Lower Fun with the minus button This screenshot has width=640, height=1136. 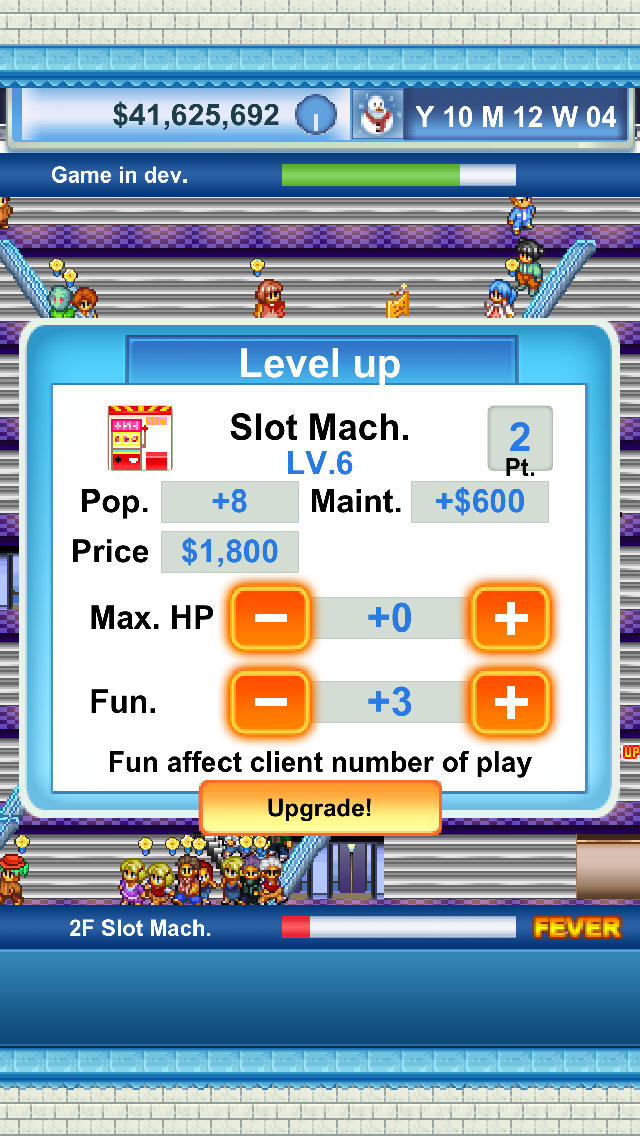point(270,702)
